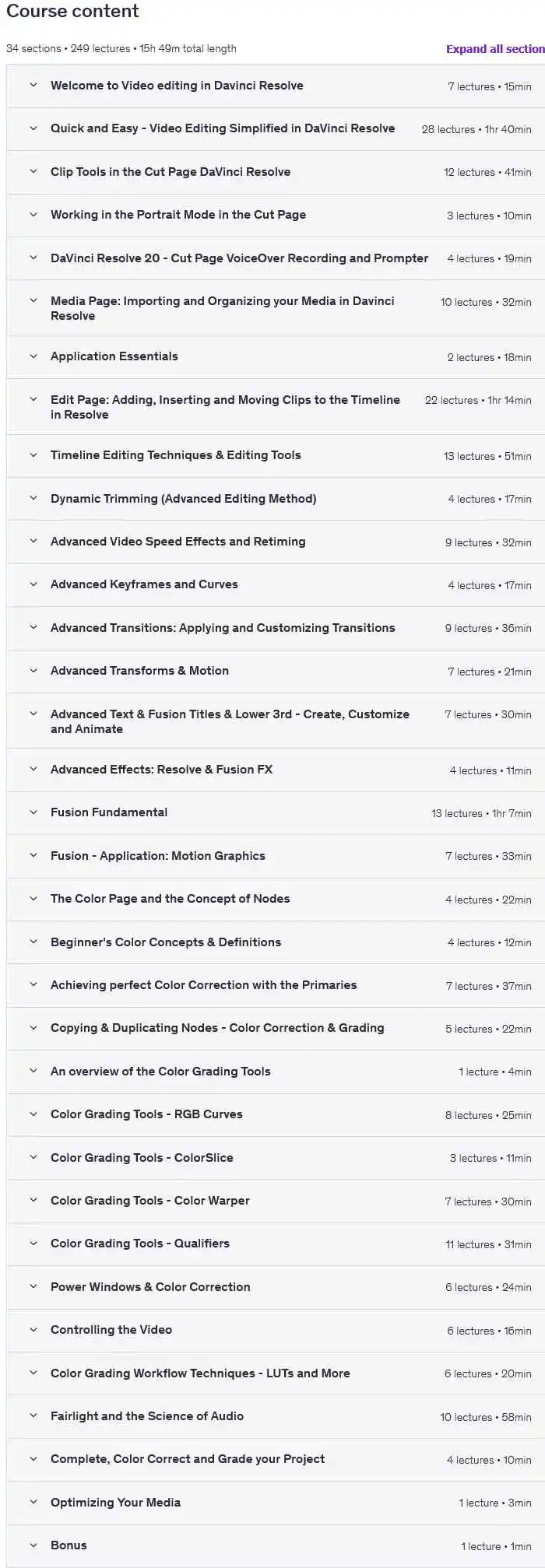Expand the Application Essentials section
545x1568 pixels.
point(114,356)
